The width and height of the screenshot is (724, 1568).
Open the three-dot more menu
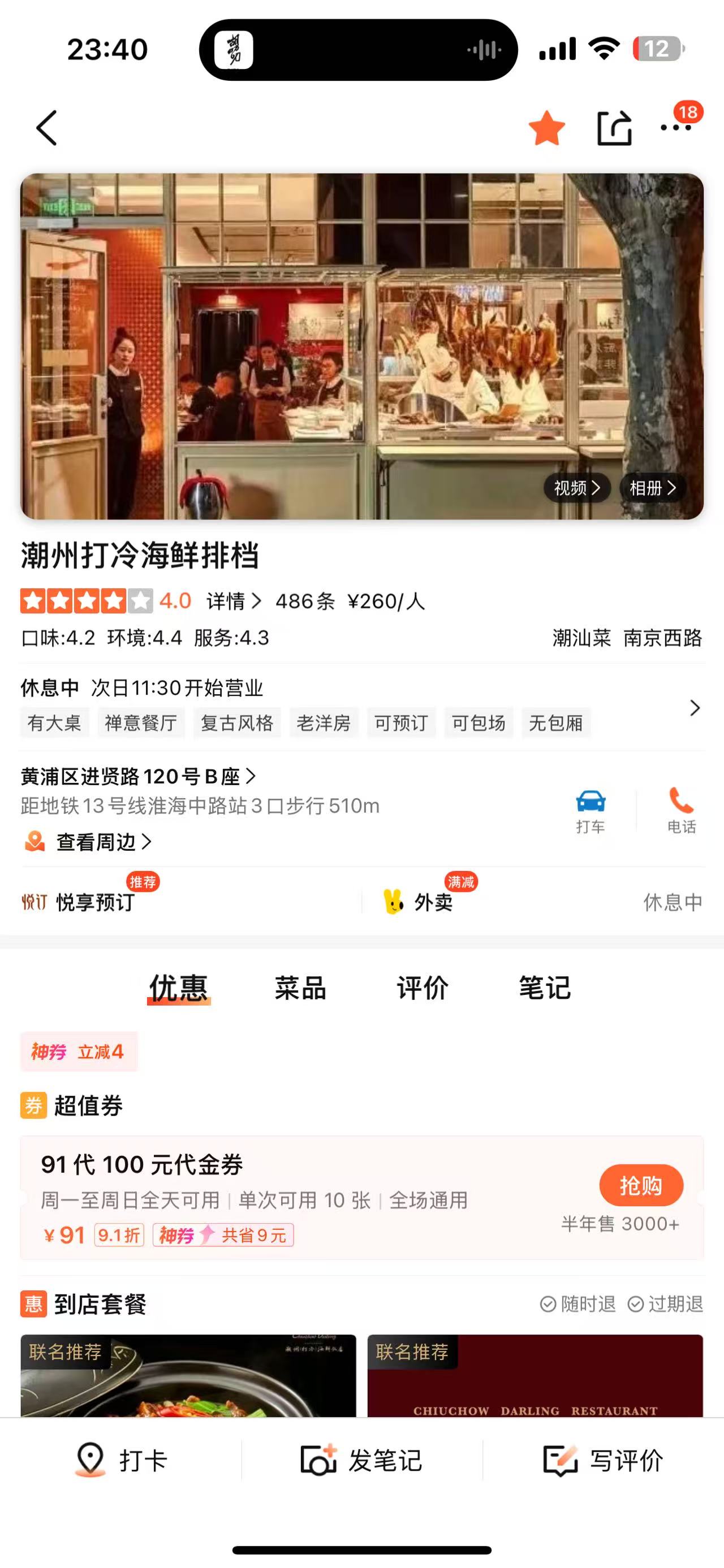click(676, 128)
